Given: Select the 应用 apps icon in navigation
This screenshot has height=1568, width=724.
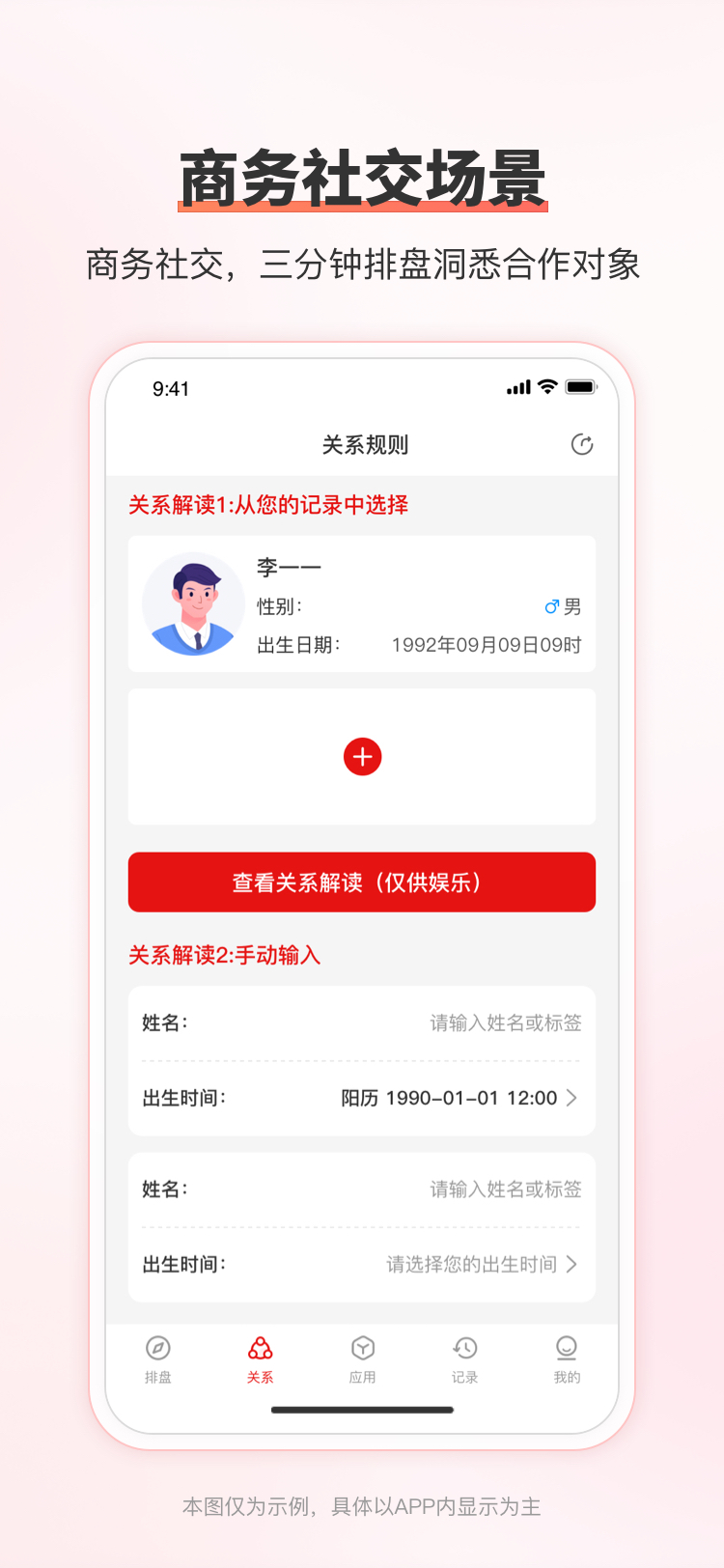Looking at the screenshot, I should (362, 1347).
